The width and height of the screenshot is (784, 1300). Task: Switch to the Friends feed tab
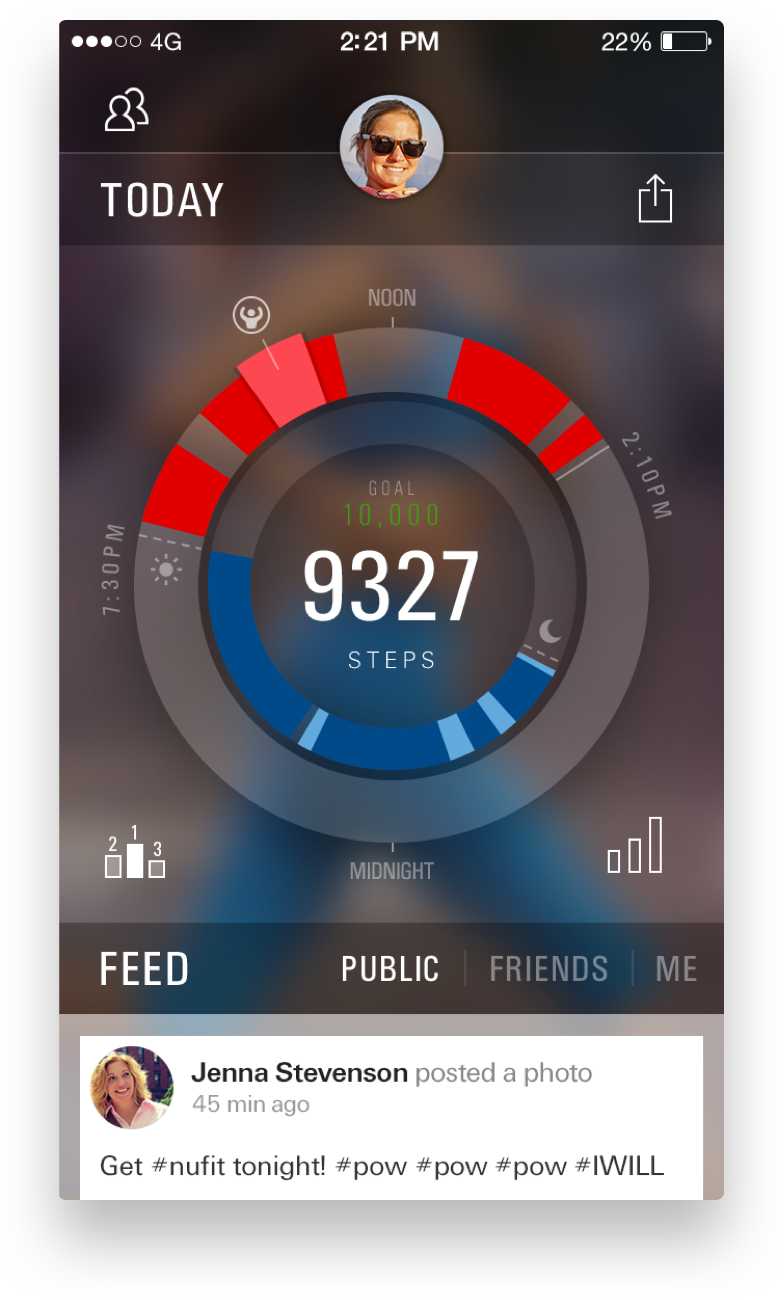point(548,969)
